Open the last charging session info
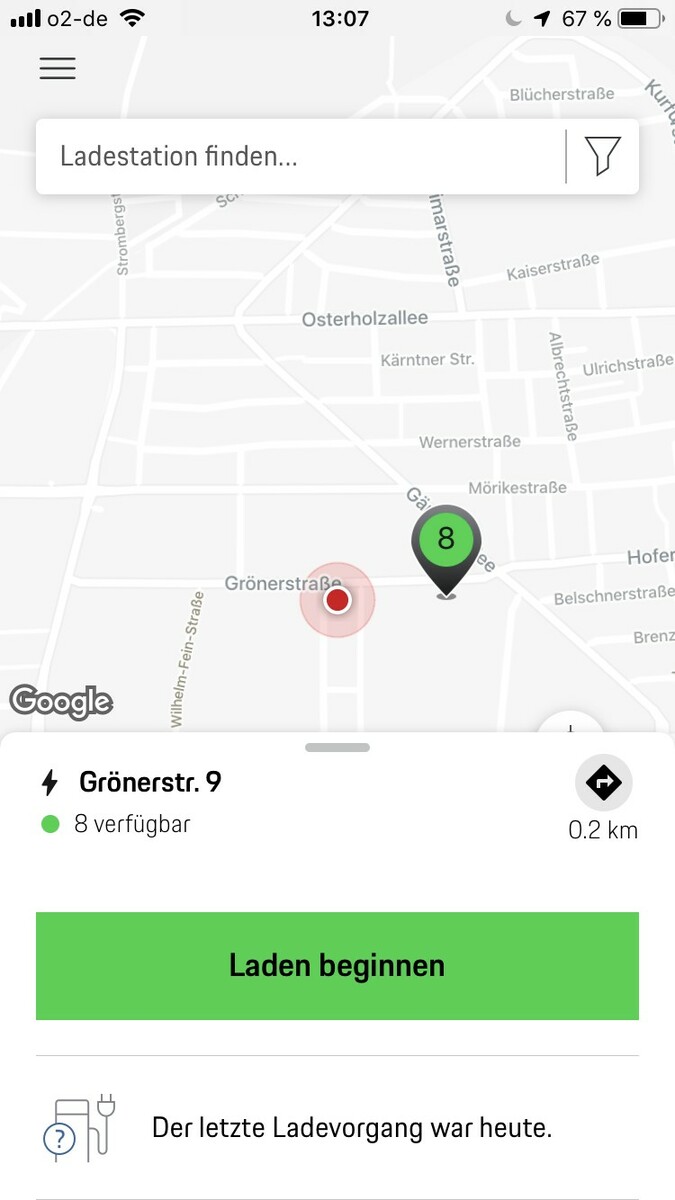Screen dimensions: 675x1200 [x=337, y=1128]
